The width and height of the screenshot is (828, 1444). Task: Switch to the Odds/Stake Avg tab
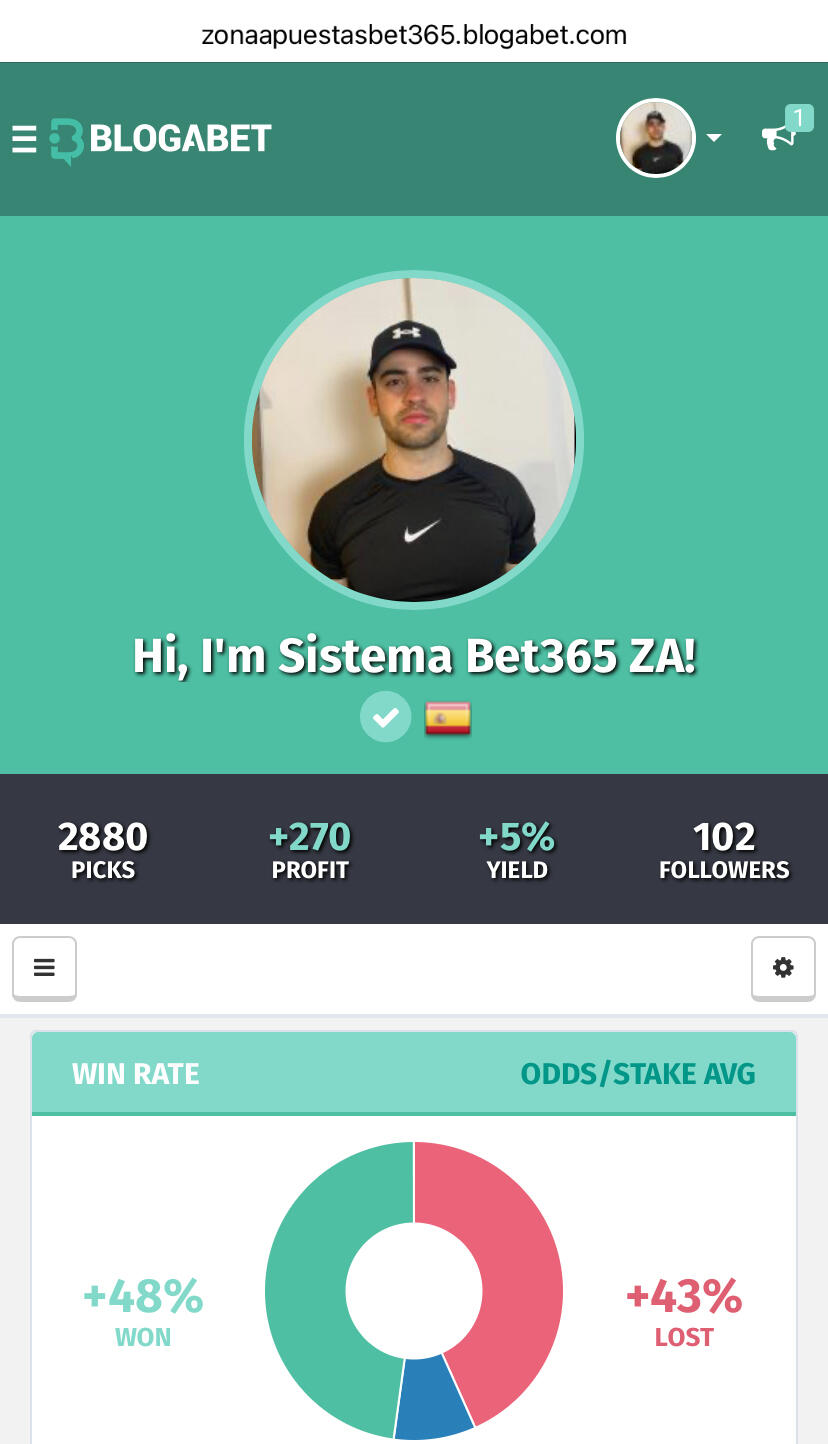click(637, 1074)
